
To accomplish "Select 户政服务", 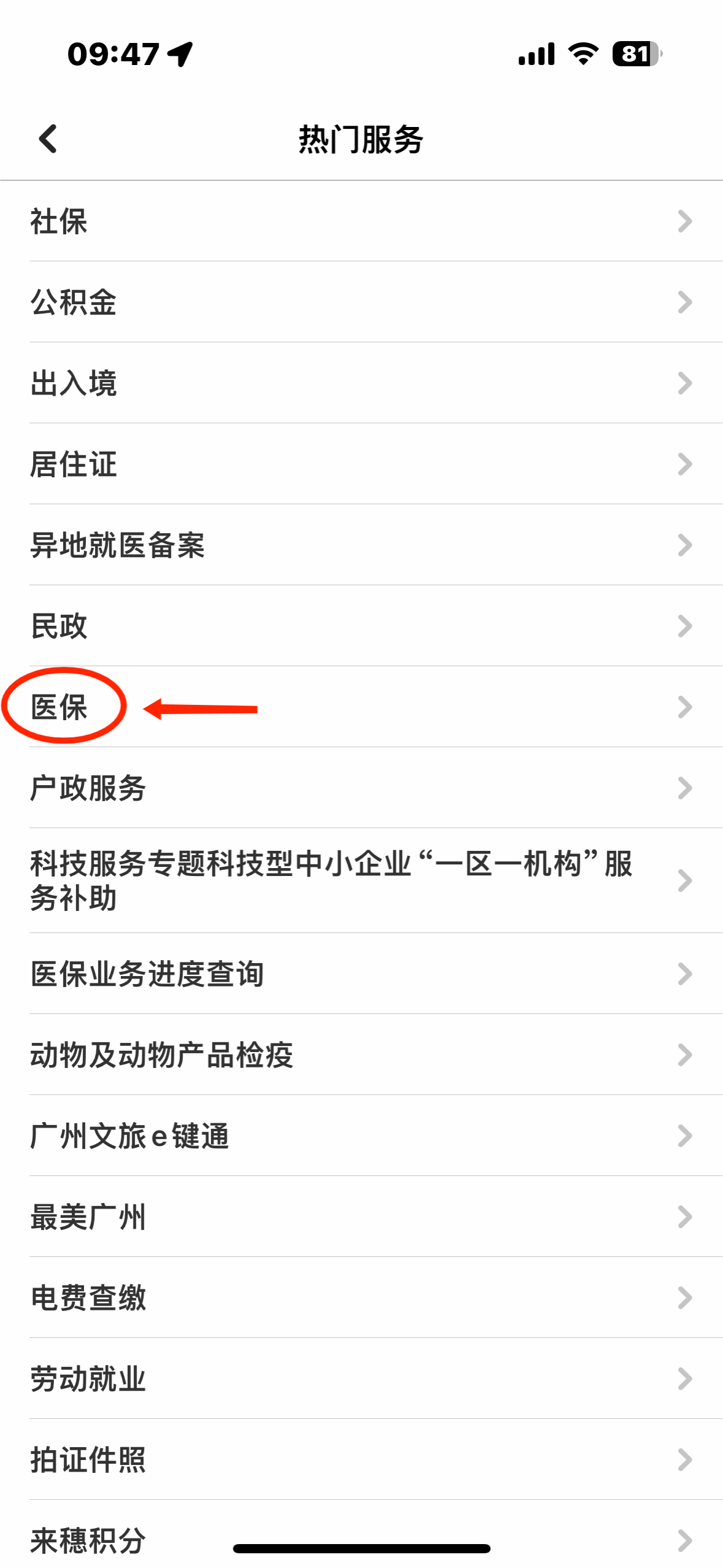I will click(361, 788).
